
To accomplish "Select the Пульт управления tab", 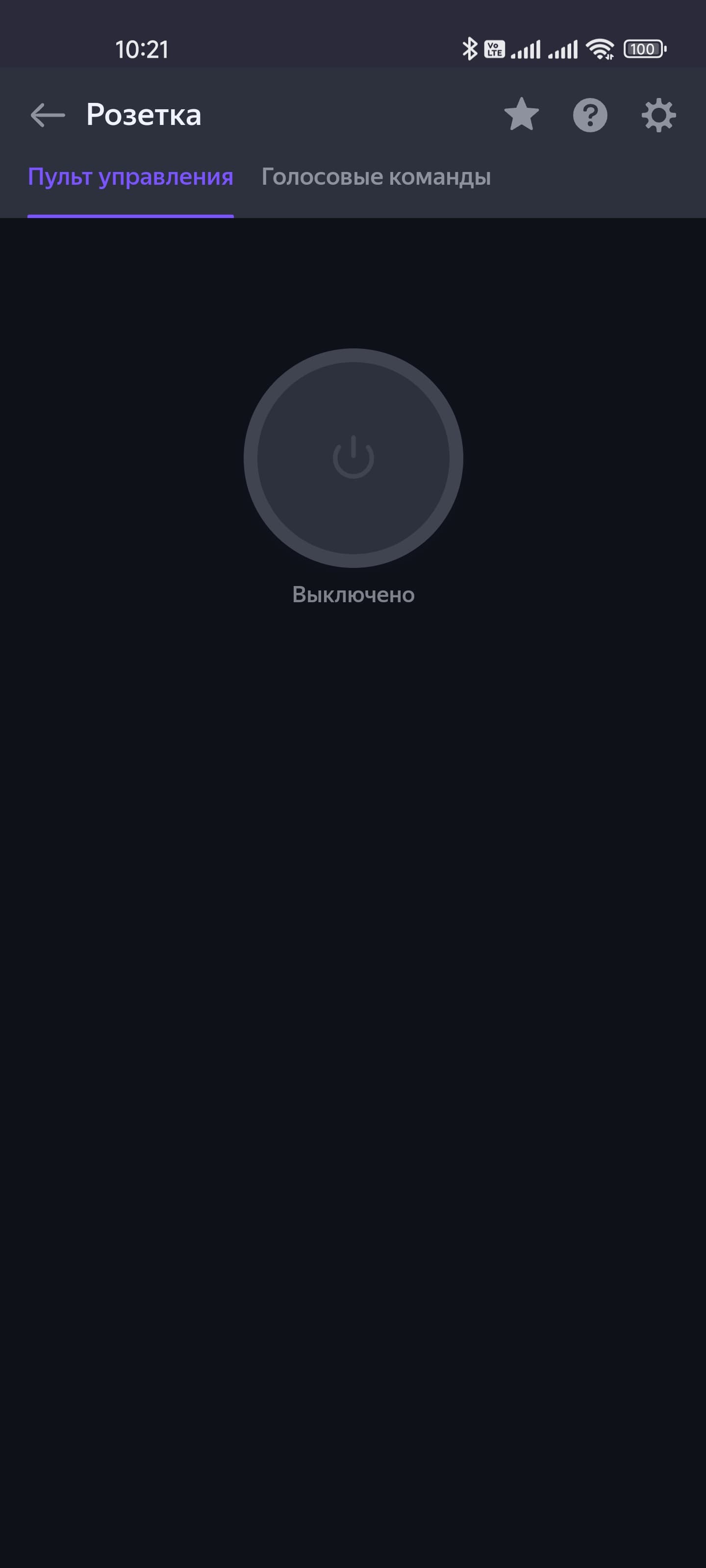I will 130,177.
